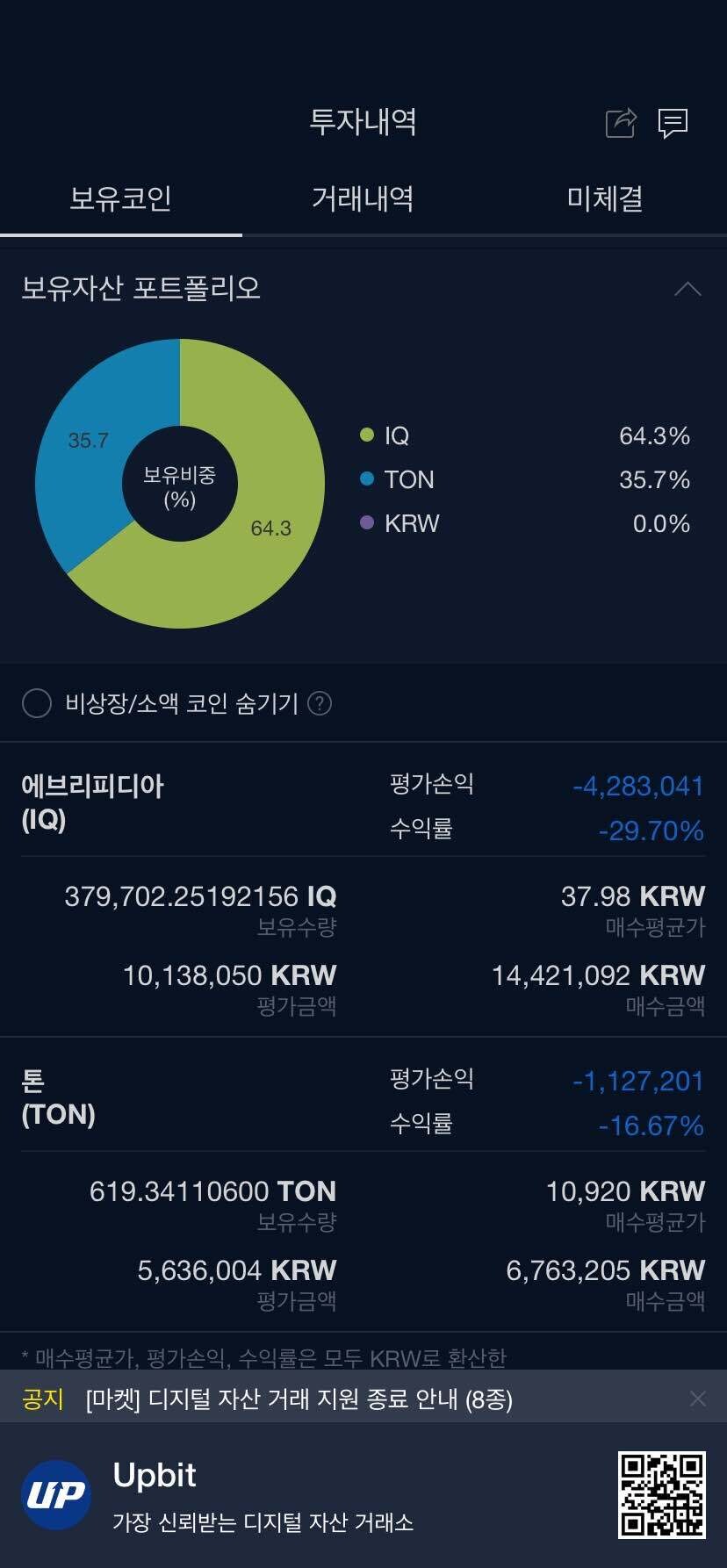Switch to the 미체결 tab
This screenshot has height=1568, width=727.
click(605, 199)
